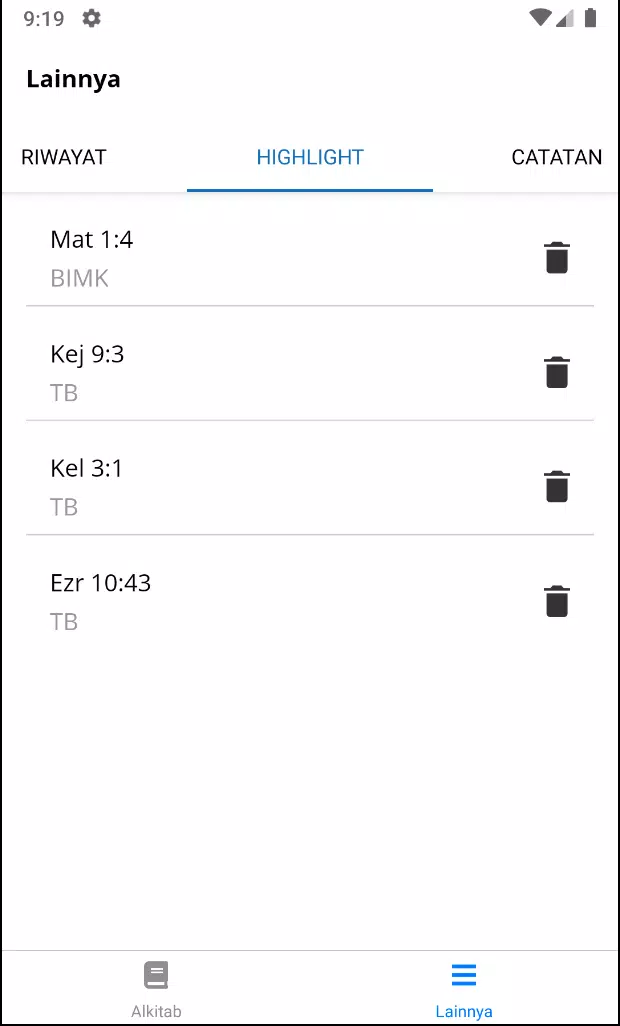Tap the trash icon for Kel 3:1

(557, 486)
